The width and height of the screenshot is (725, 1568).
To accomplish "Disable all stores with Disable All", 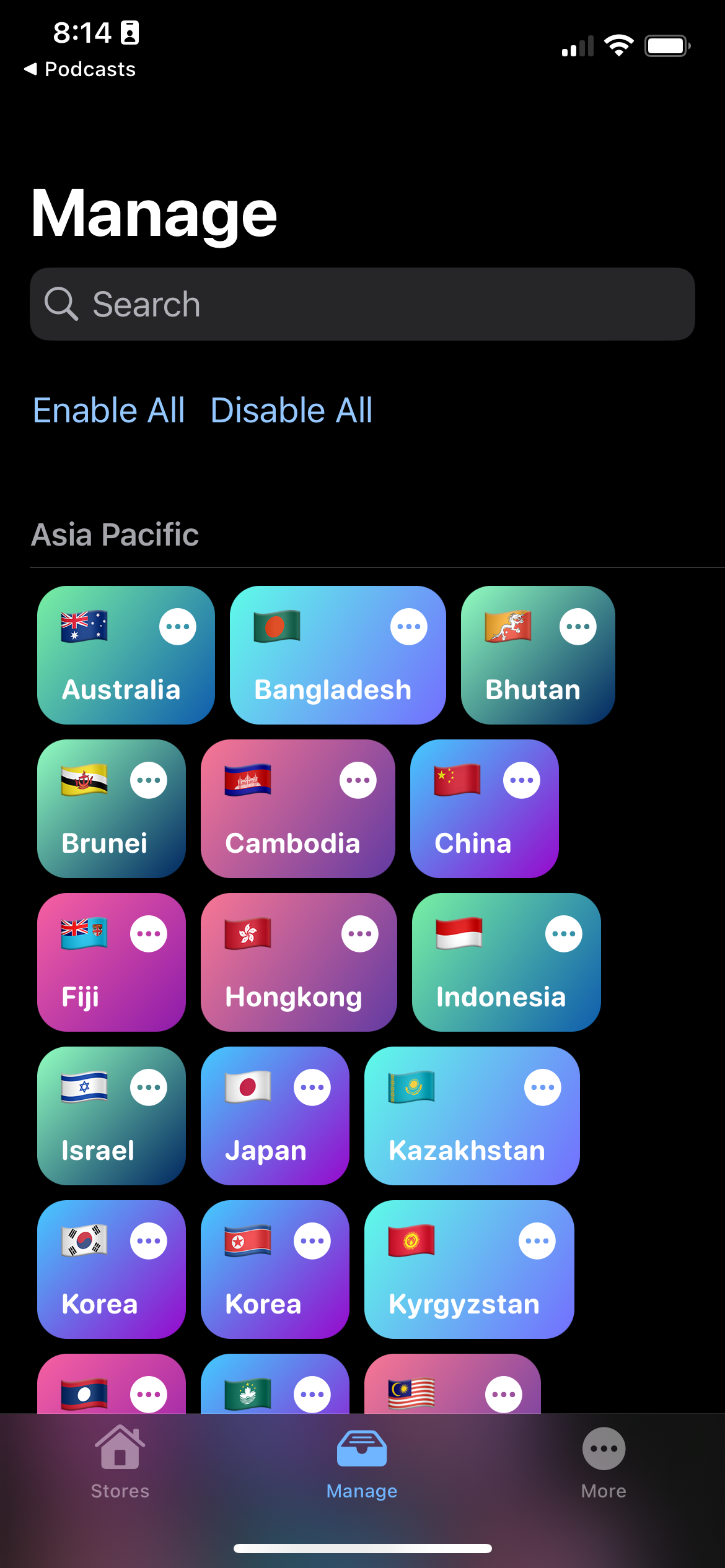I will [x=290, y=410].
